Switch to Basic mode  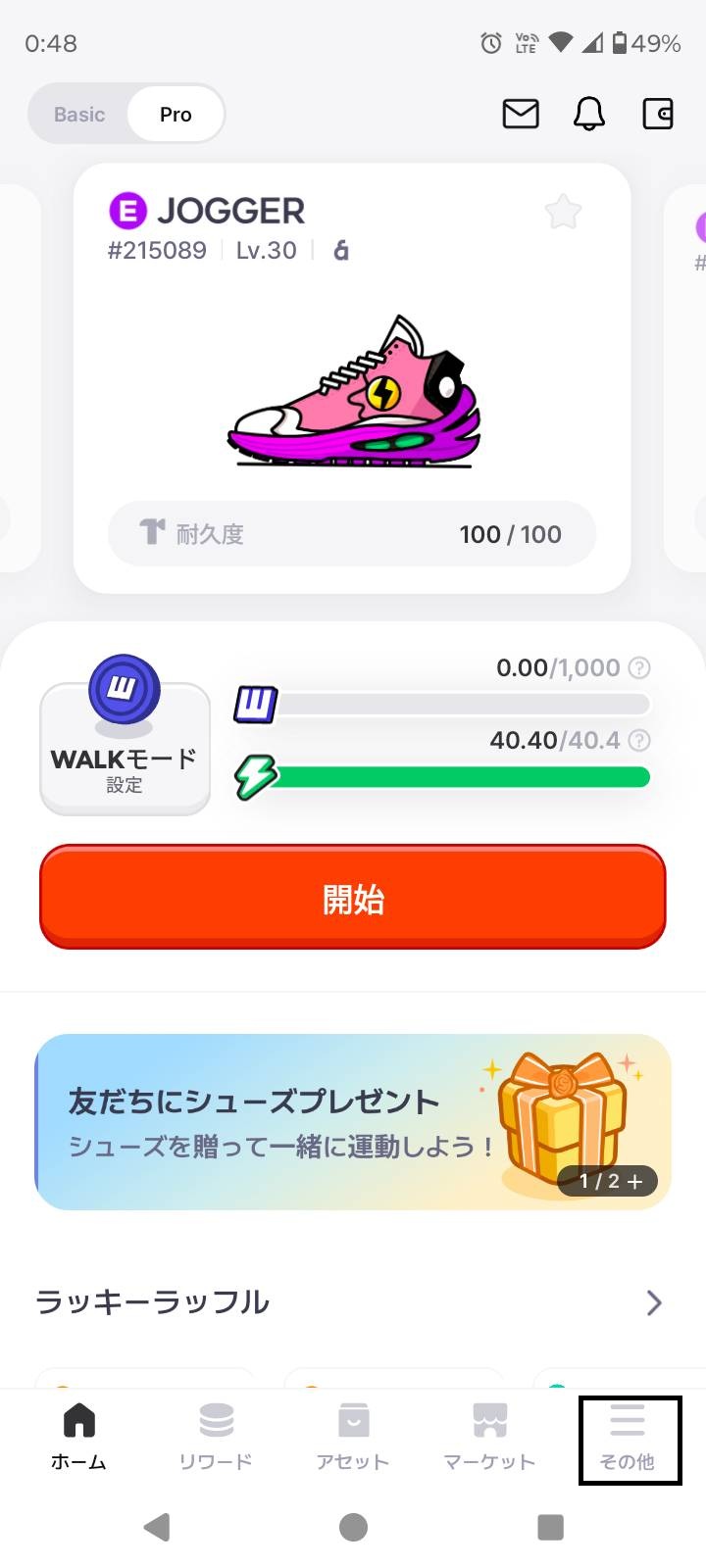coord(79,115)
